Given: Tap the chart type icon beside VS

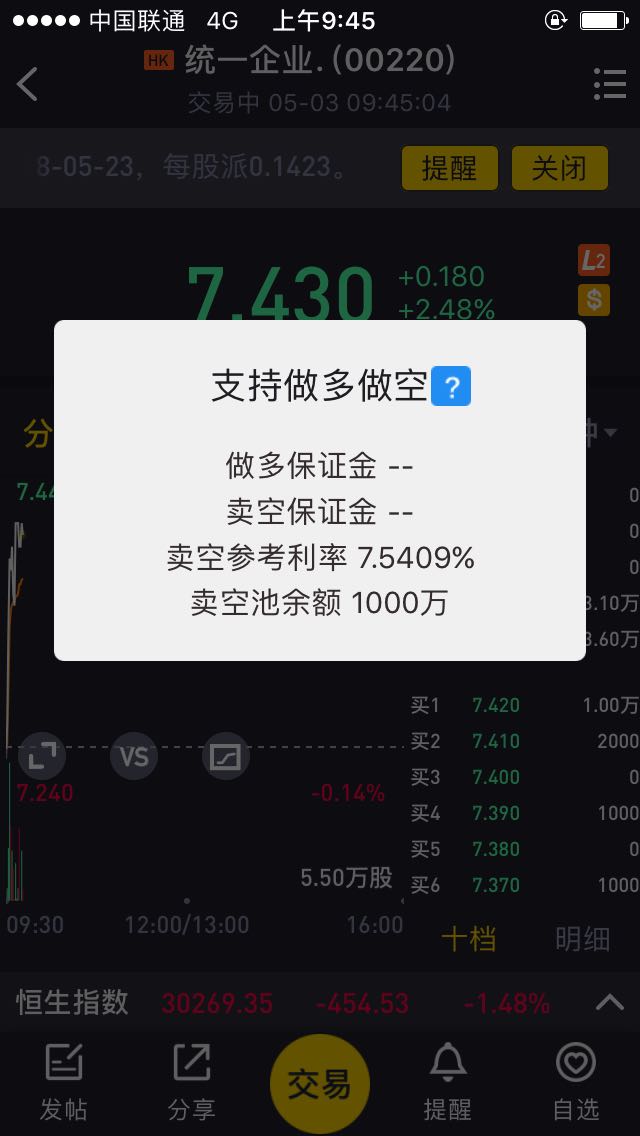Looking at the screenshot, I should [225, 757].
